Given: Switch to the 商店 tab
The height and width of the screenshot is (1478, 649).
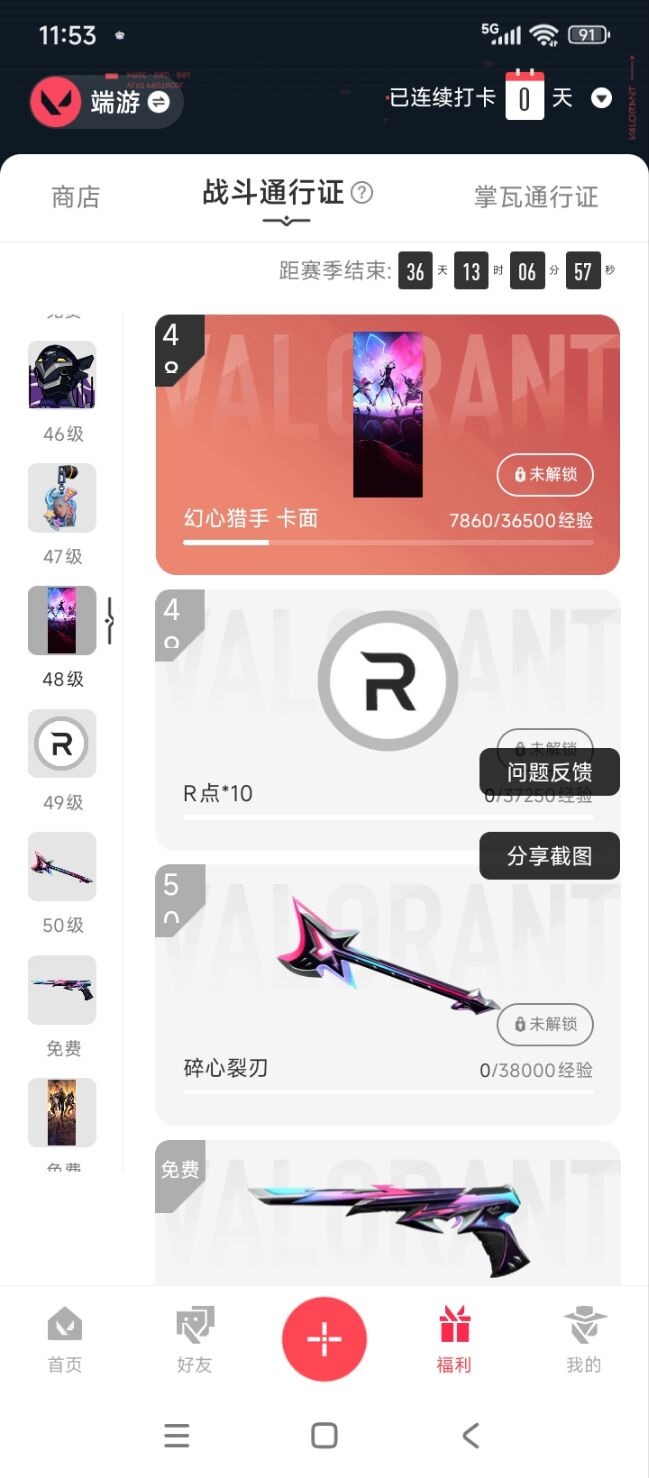Looking at the screenshot, I should (x=76, y=197).
